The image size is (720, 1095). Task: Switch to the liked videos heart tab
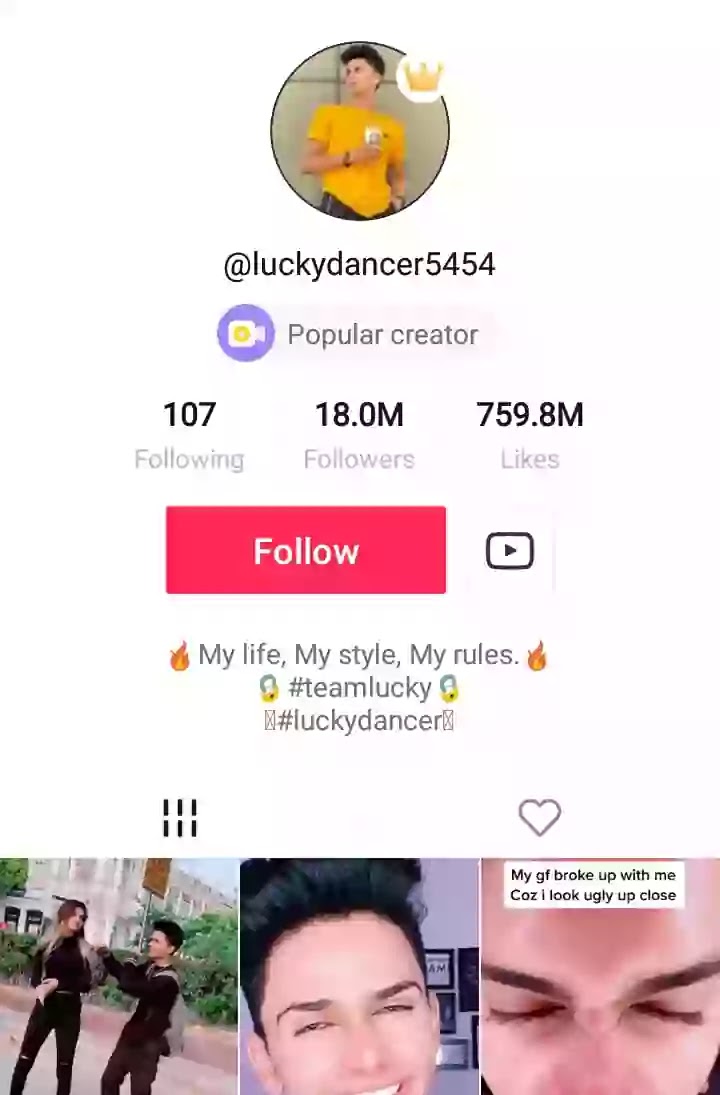coord(539,817)
